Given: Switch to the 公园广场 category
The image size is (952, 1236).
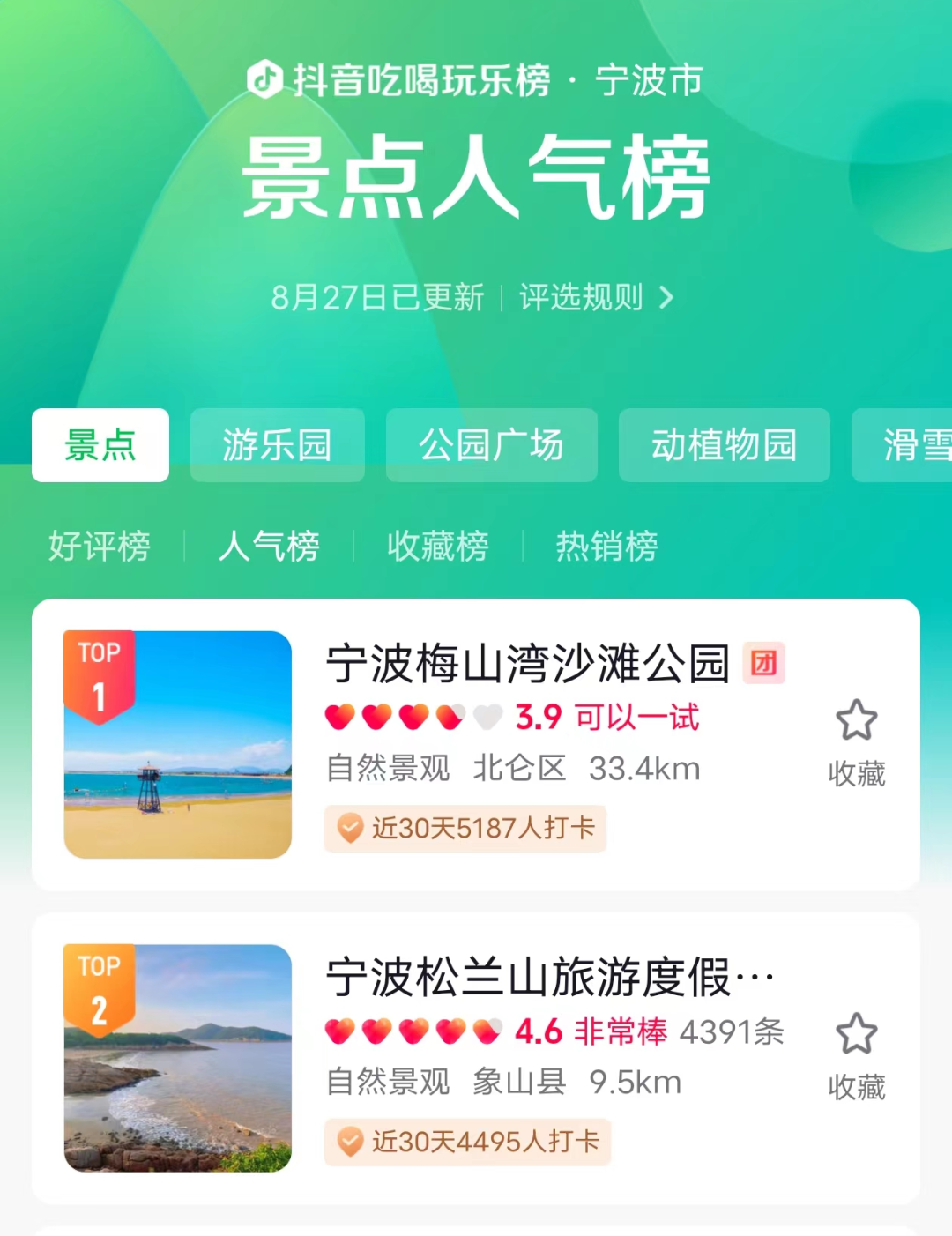Looking at the screenshot, I should (x=491, y=445).
